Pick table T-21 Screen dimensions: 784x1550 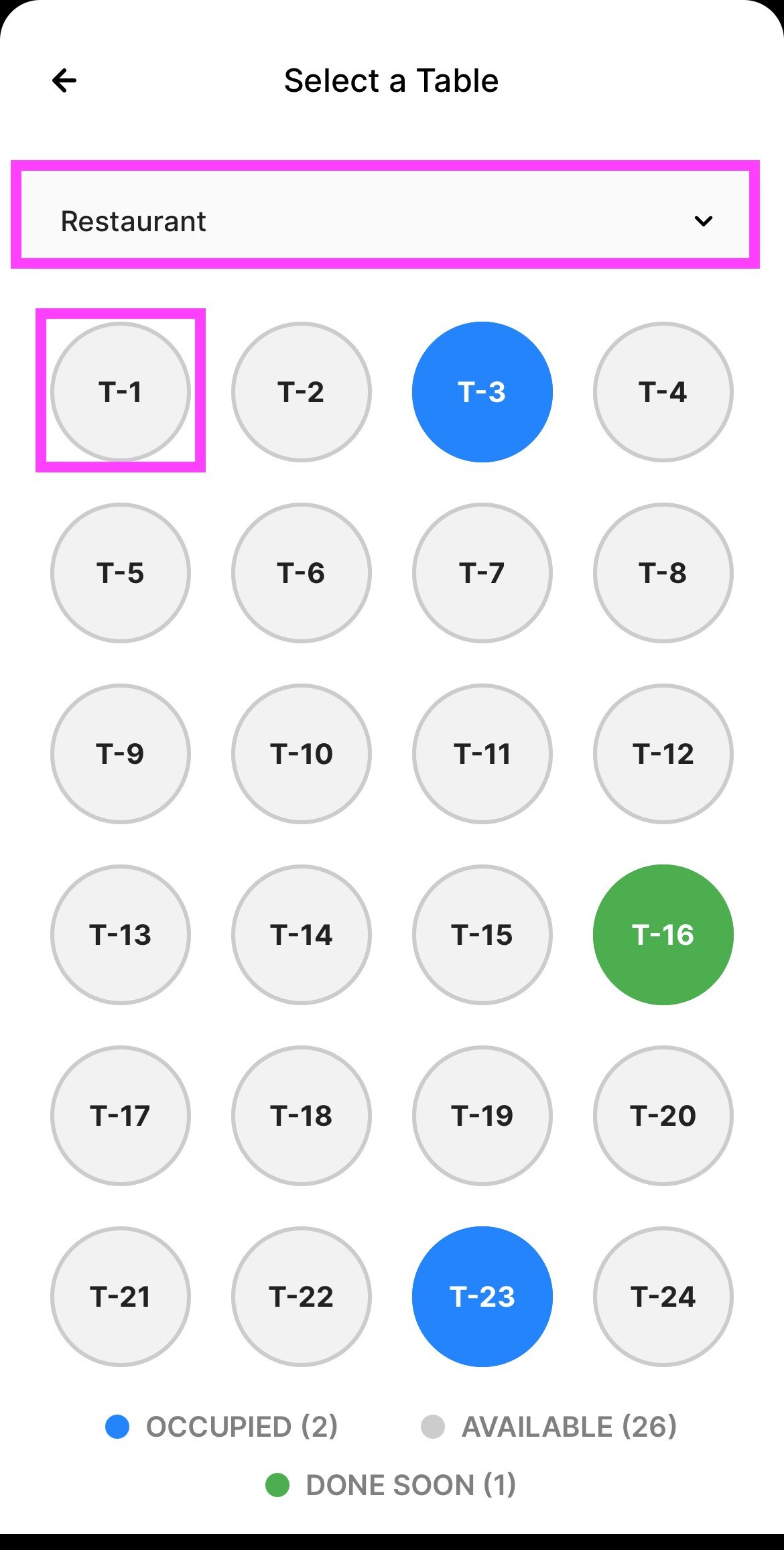click(121, 1297)
